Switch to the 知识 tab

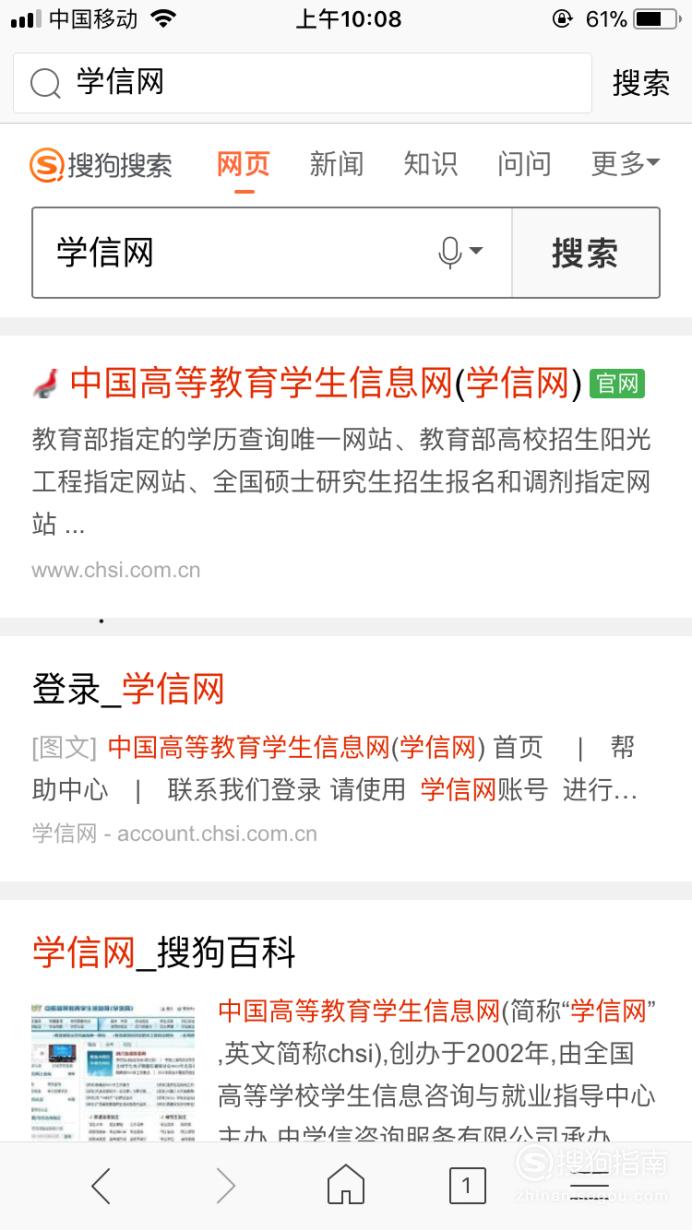click(430, 164)
